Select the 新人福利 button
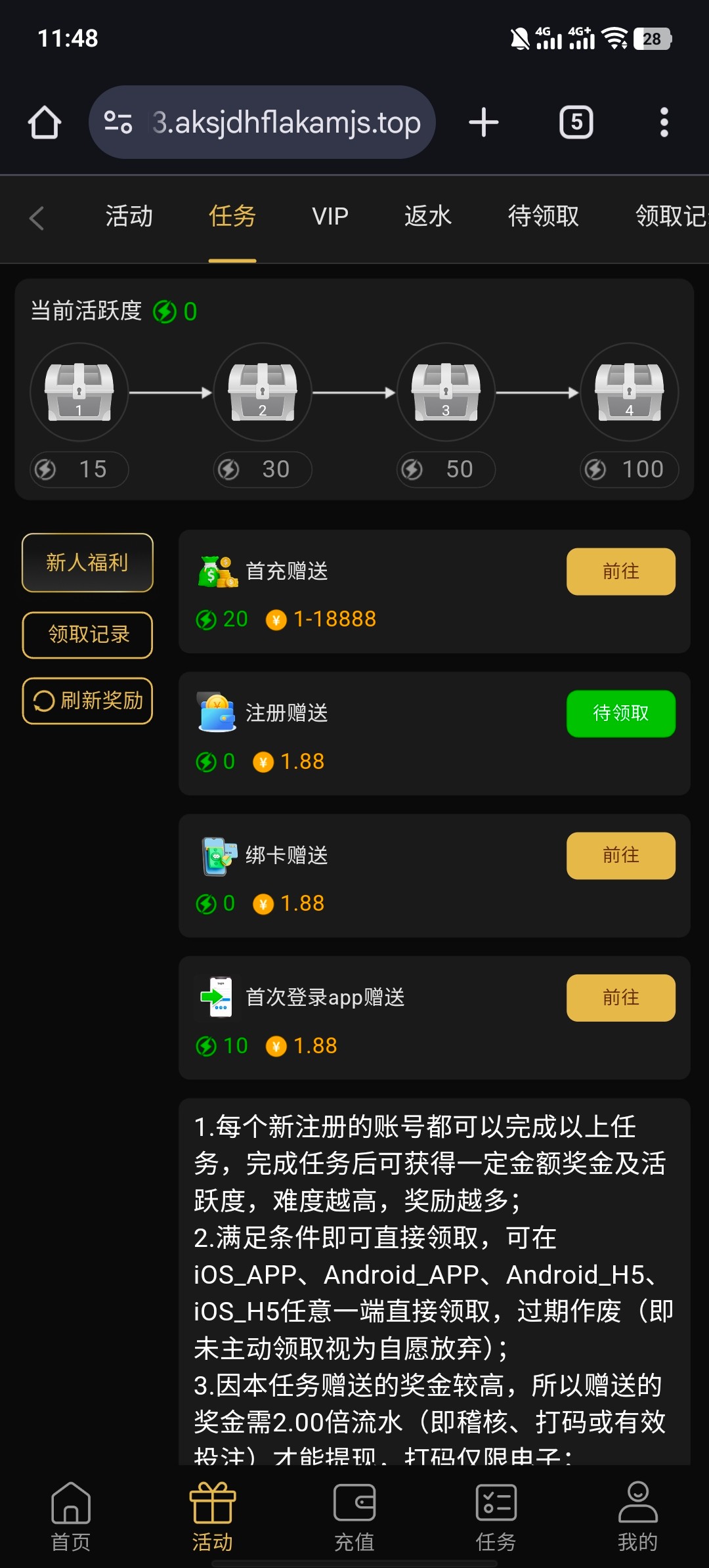Screen dimensions: 709x1568 pyautogui.click(x=87, y=563)
